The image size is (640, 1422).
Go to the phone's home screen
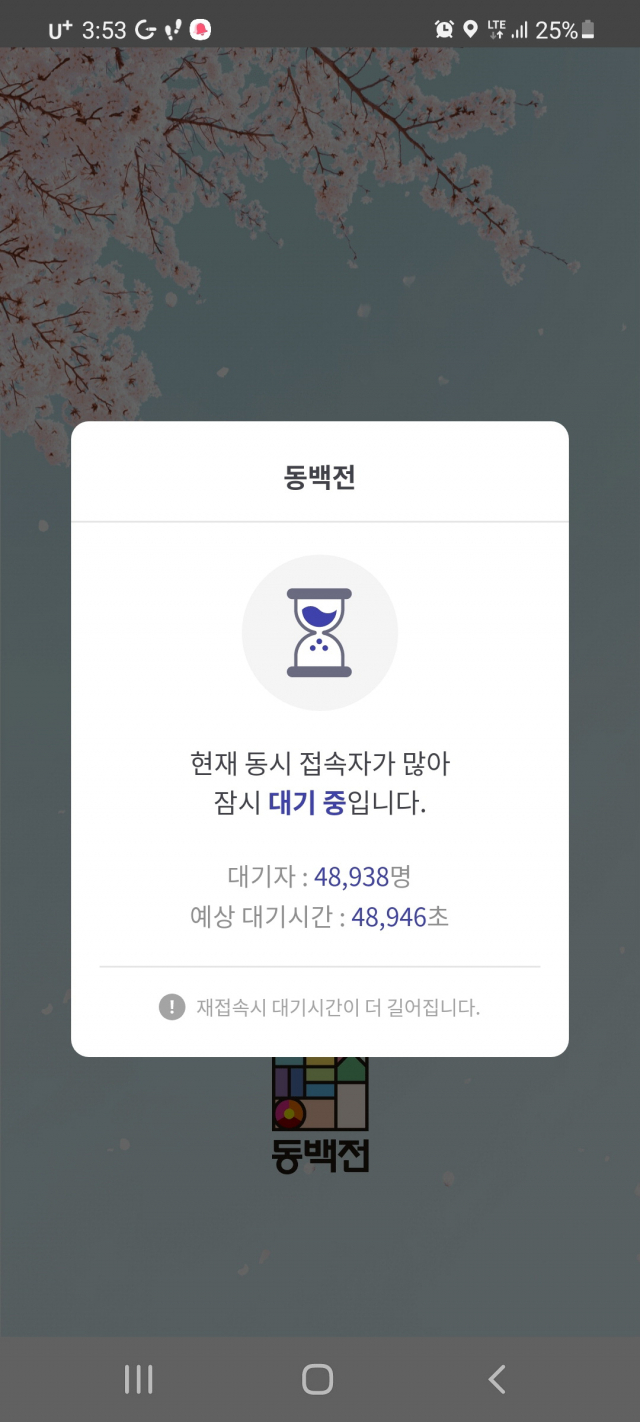(317, 1380)
